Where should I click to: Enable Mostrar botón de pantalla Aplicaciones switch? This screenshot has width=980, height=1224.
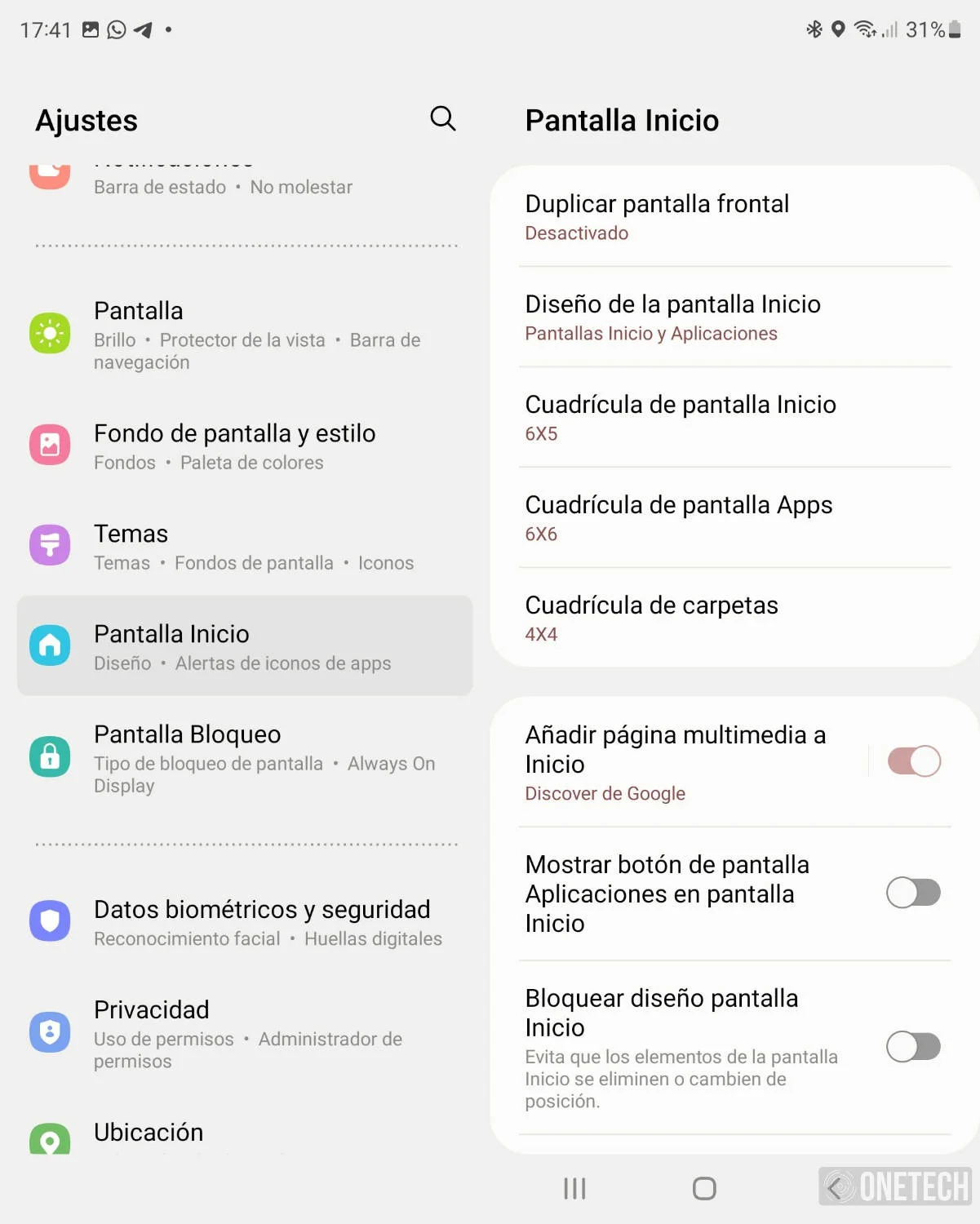pos(914,893)
